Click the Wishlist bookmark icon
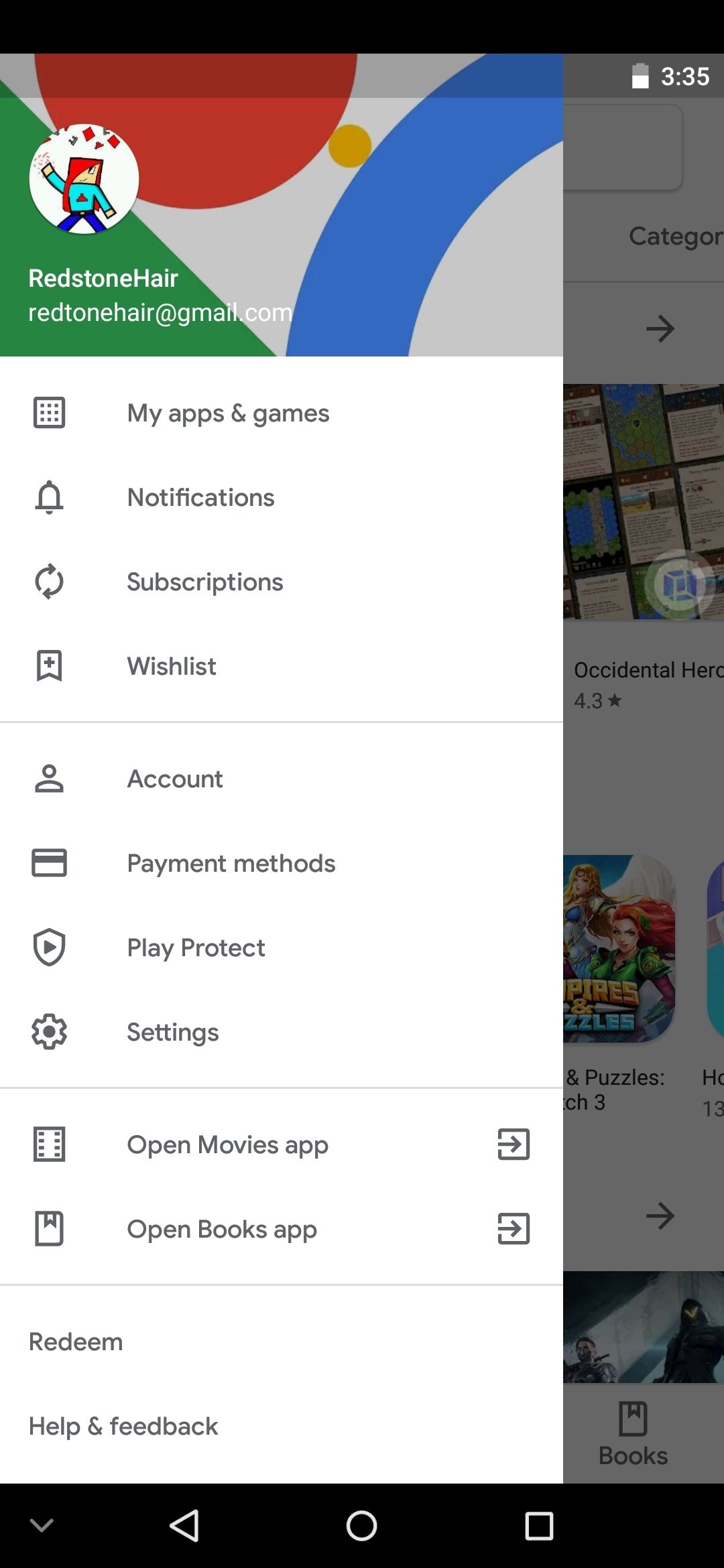Screen dimensions: 724x1568 [x=48, y=666]
